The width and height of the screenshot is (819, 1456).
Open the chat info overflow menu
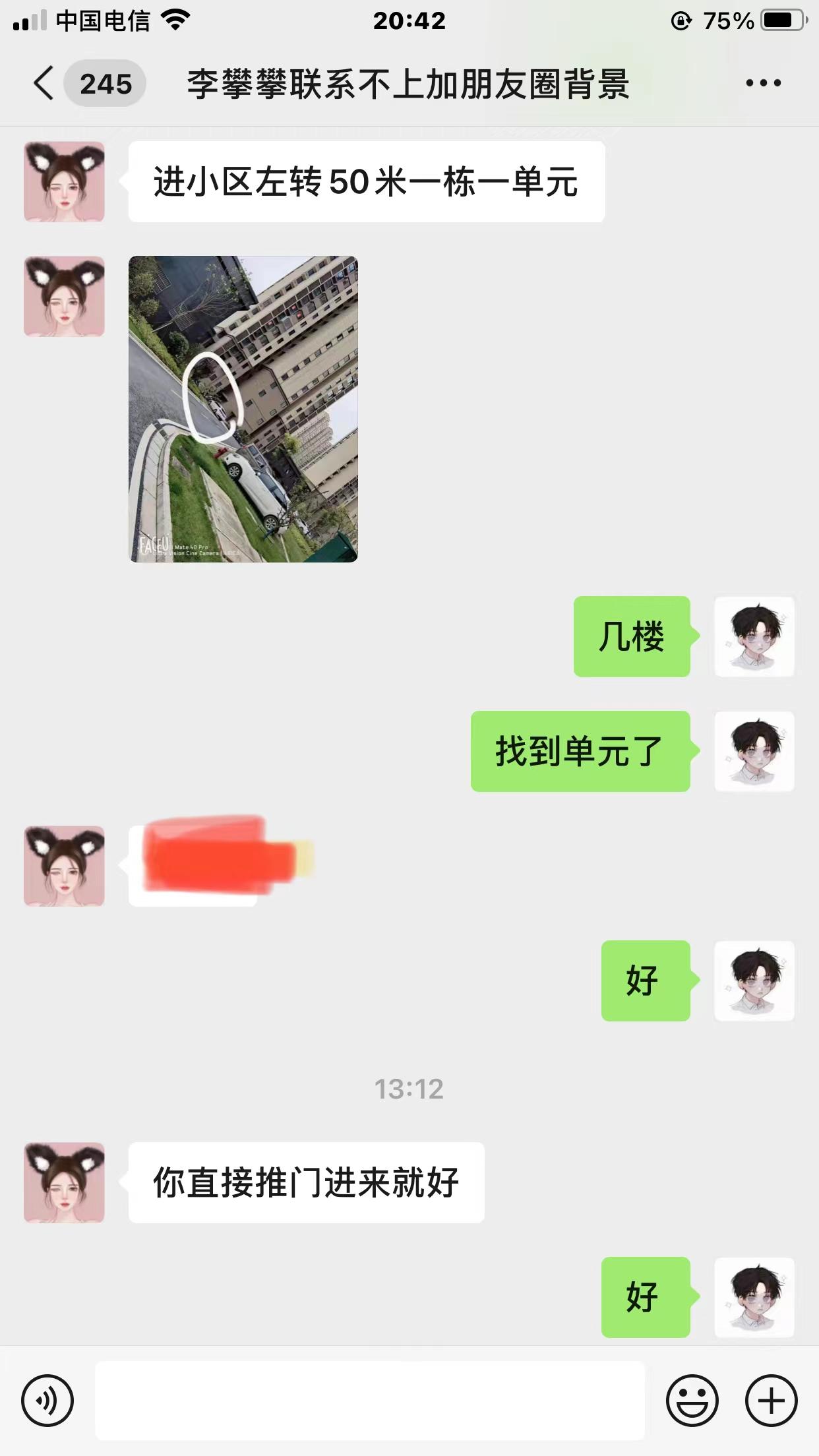tap(763, 84)
